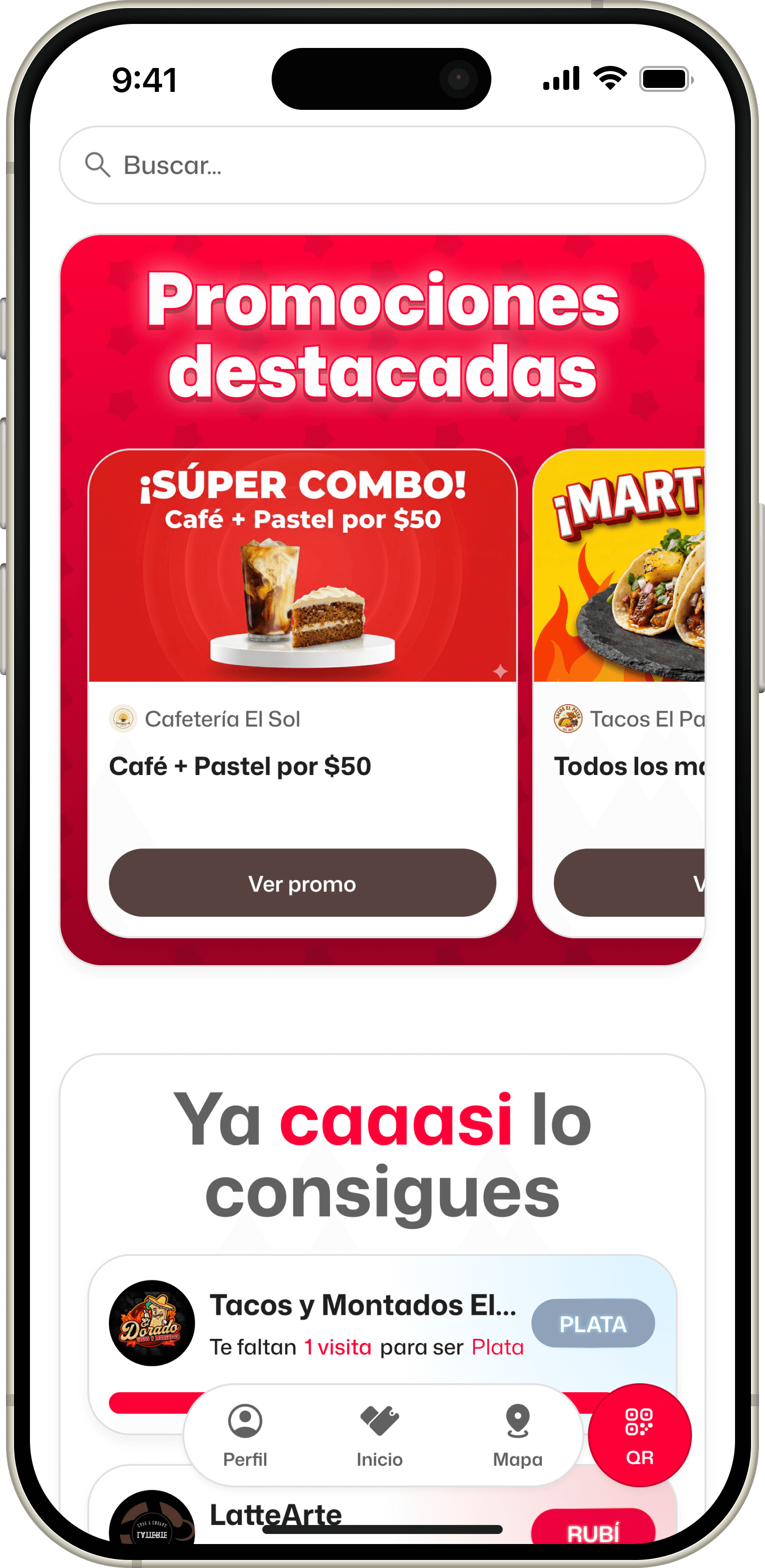The width and height of the screenshot is (765, 1568).
Task: Select the Mapa tab
Action: pos(517,1435)
